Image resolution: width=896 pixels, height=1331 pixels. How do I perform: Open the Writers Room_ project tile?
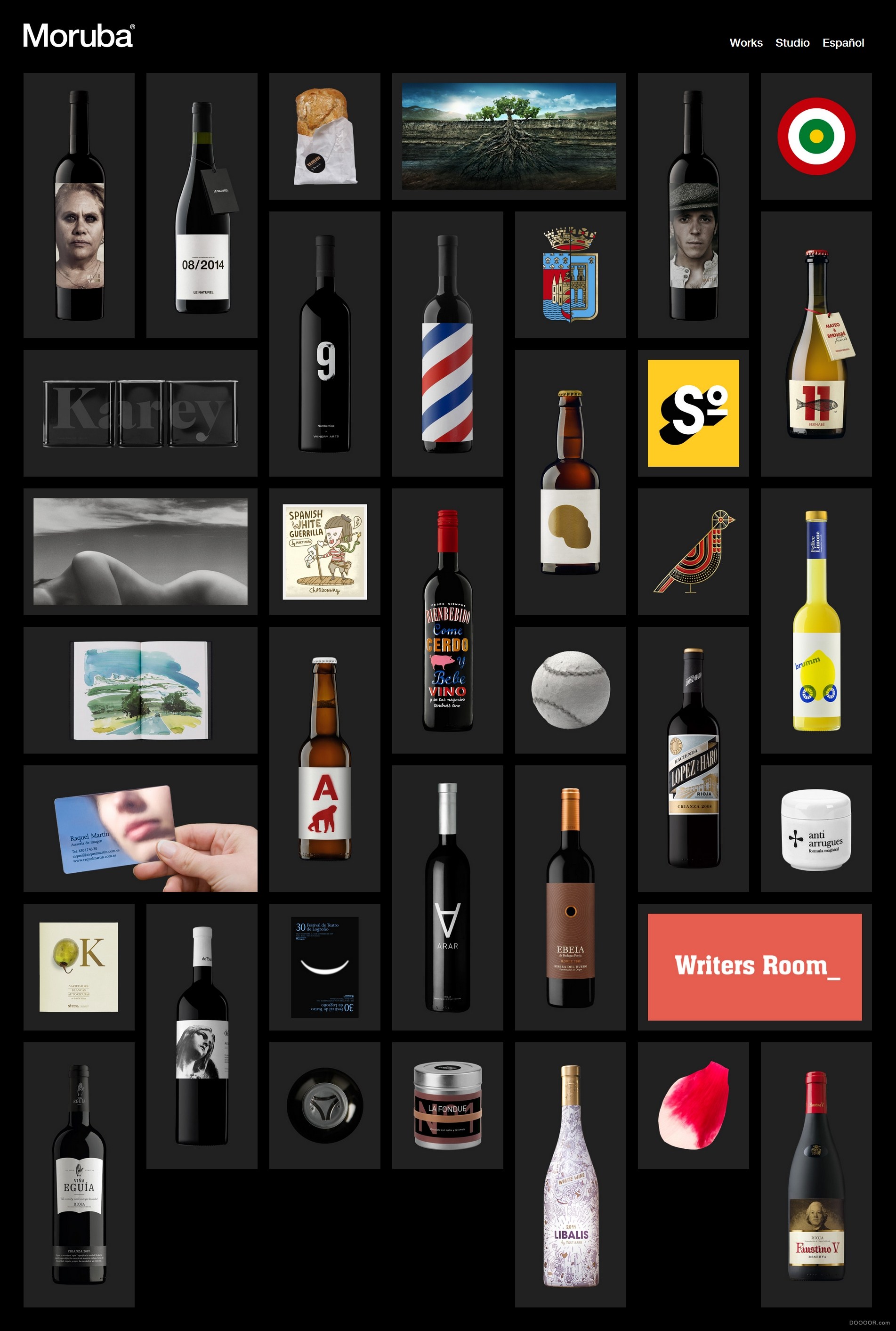(754, 966)
